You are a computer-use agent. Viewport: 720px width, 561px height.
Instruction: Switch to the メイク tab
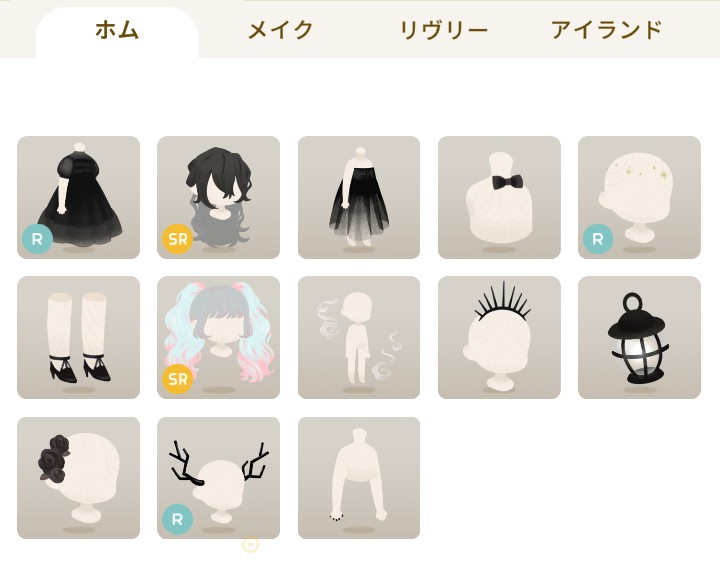click(x=280, y=30)
